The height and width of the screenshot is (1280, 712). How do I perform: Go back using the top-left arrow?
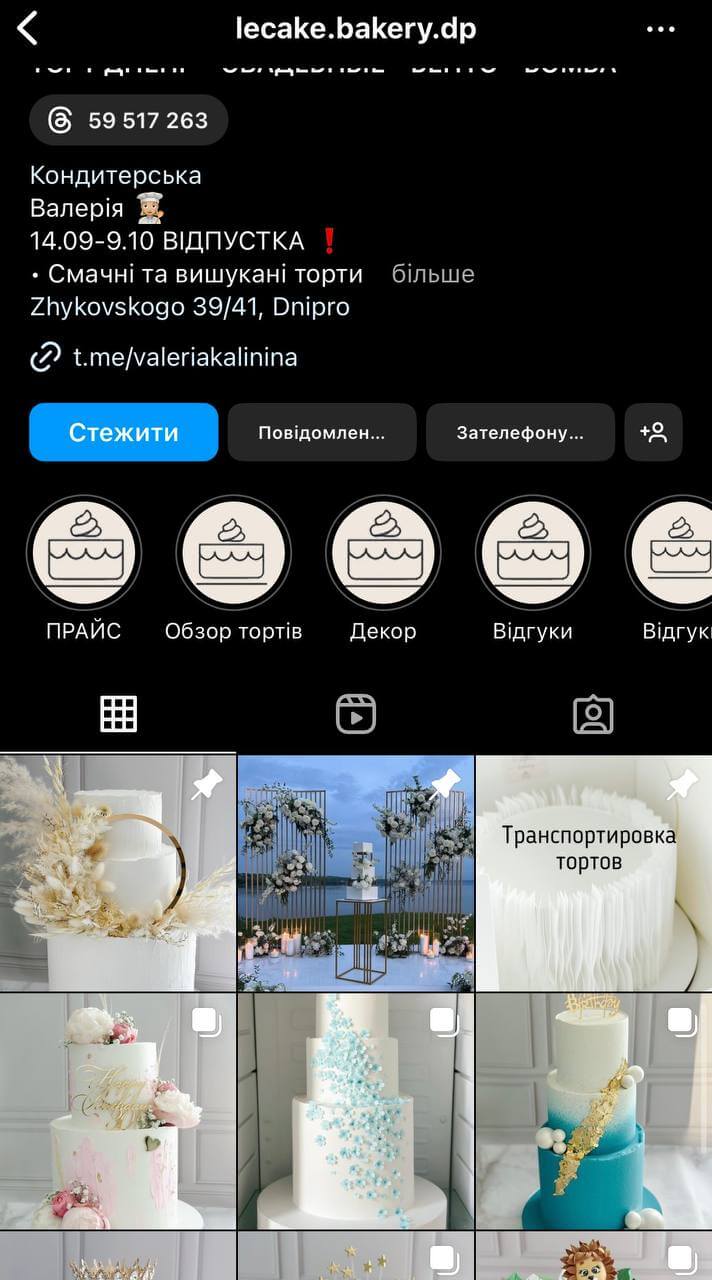(x=28, y=29)
